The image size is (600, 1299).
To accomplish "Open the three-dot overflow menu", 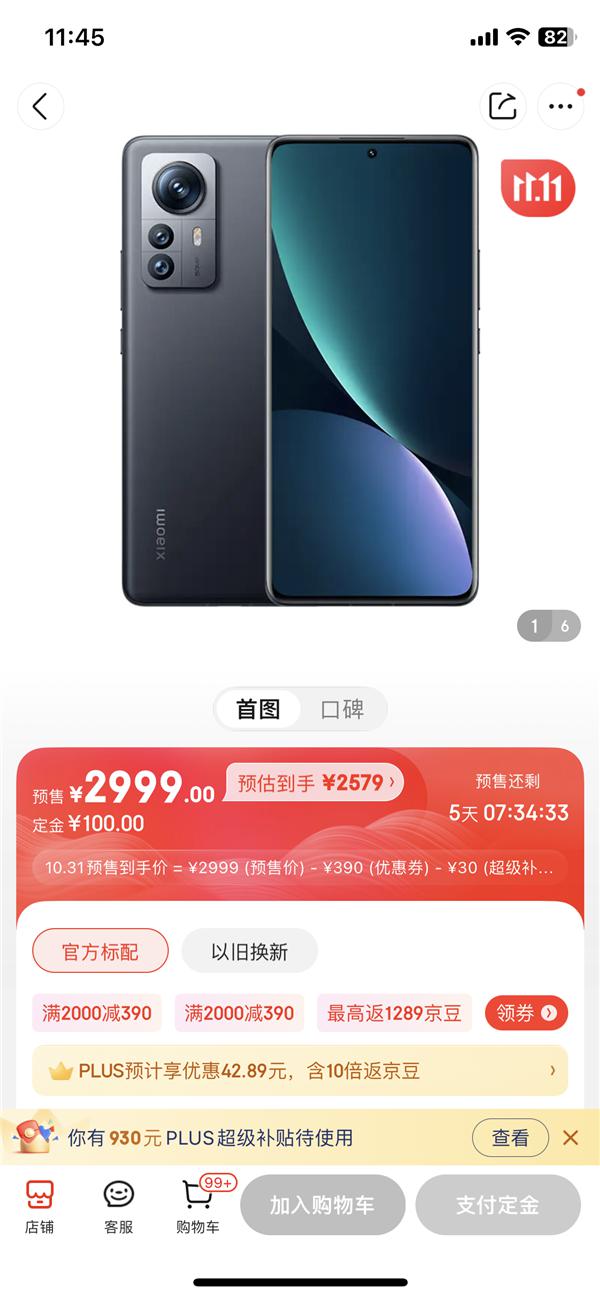I will [560, 106].
